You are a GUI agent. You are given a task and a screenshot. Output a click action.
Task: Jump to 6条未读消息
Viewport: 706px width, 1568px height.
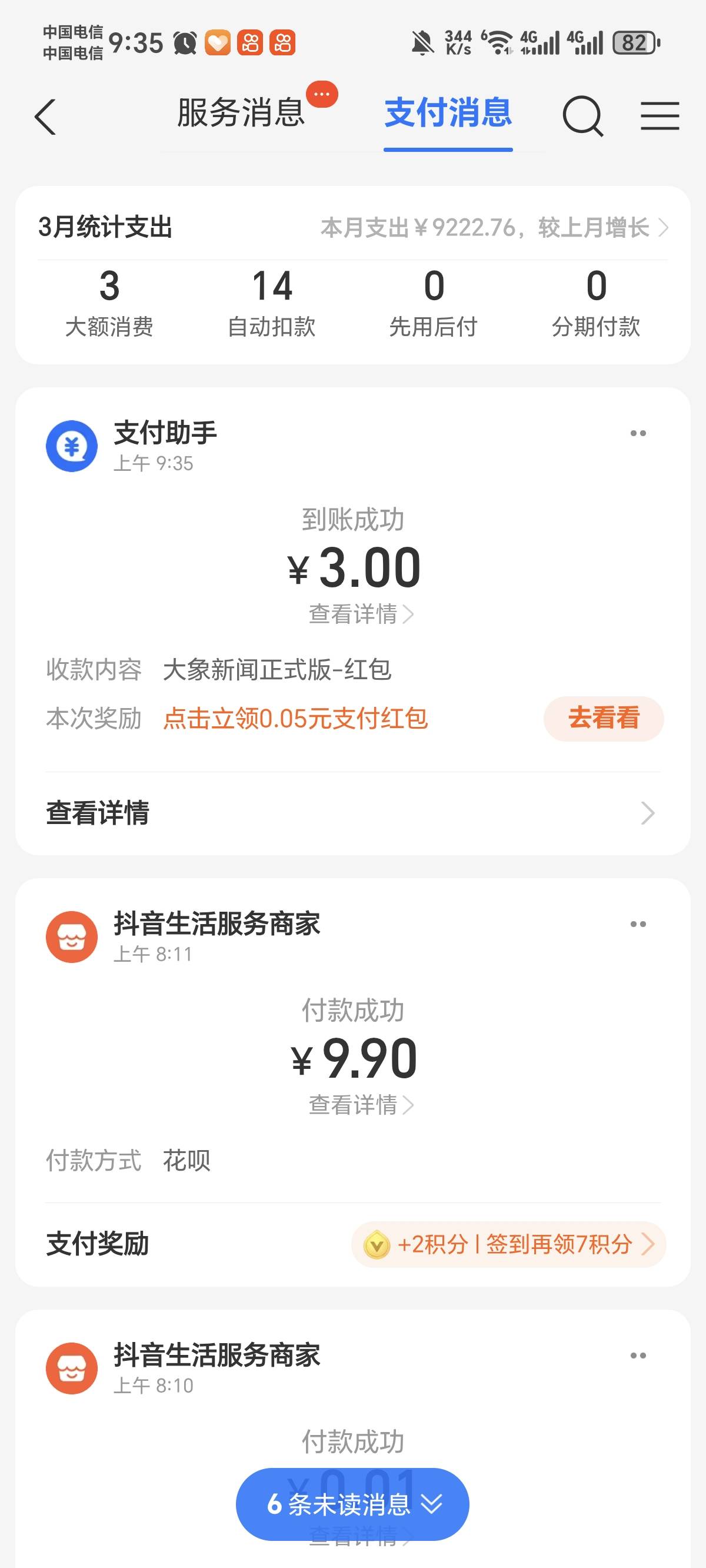coord(352,1504)
